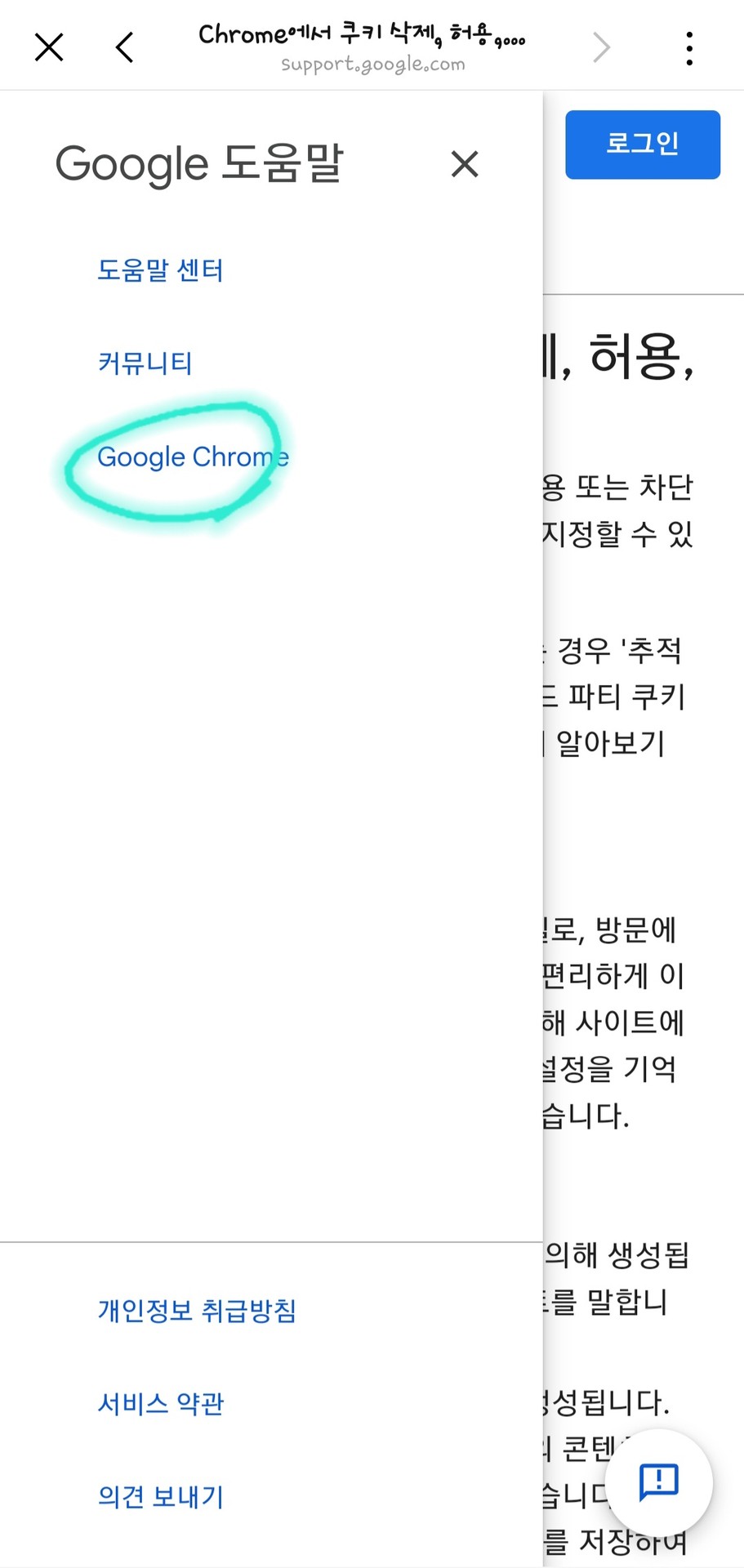
Task: Open 서비스 약관 link
Action: 160,1404
